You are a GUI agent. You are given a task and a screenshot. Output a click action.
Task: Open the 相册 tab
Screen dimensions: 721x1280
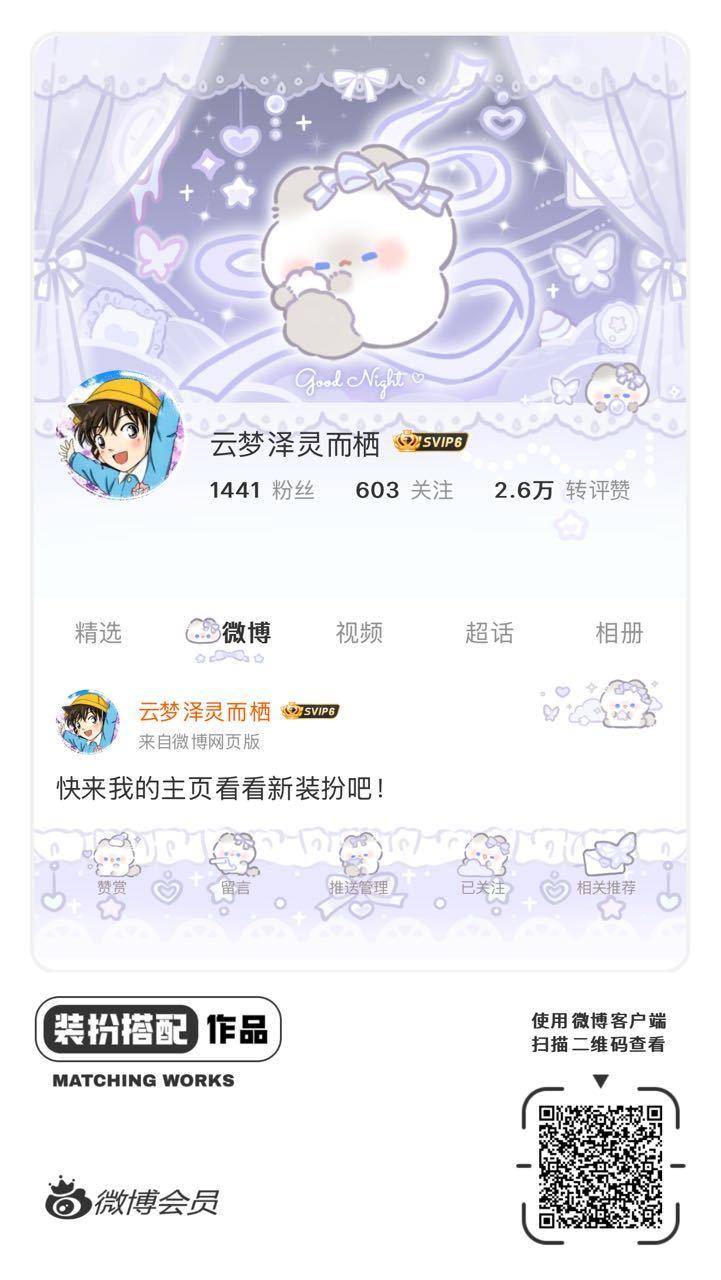coord(622,632)
